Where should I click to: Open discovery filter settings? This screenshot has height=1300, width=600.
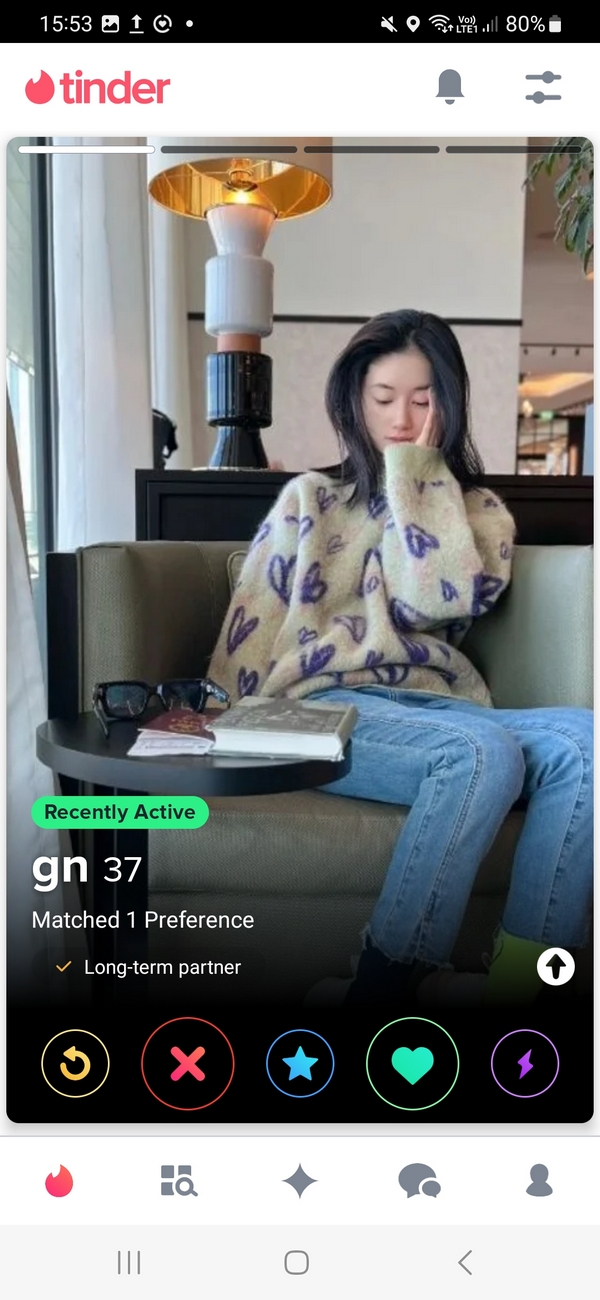pos(543,88)
